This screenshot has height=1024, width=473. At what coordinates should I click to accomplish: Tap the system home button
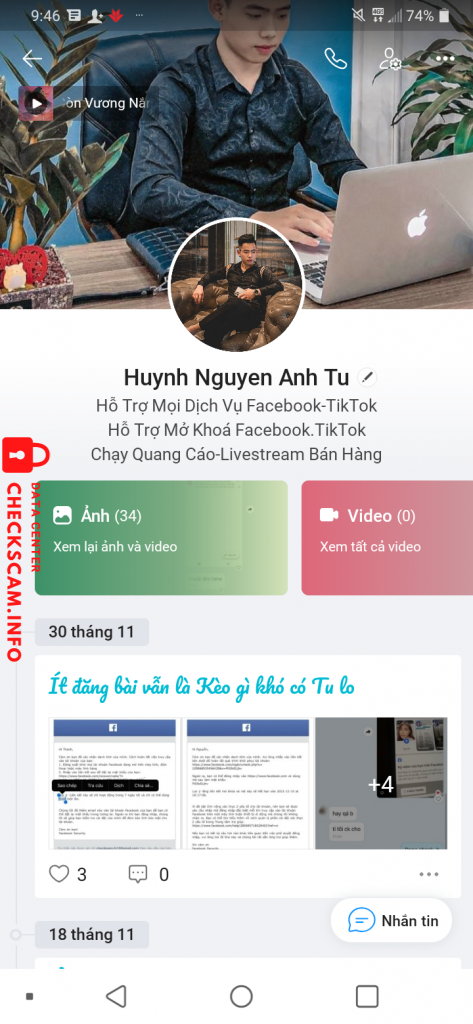[241, 996]
